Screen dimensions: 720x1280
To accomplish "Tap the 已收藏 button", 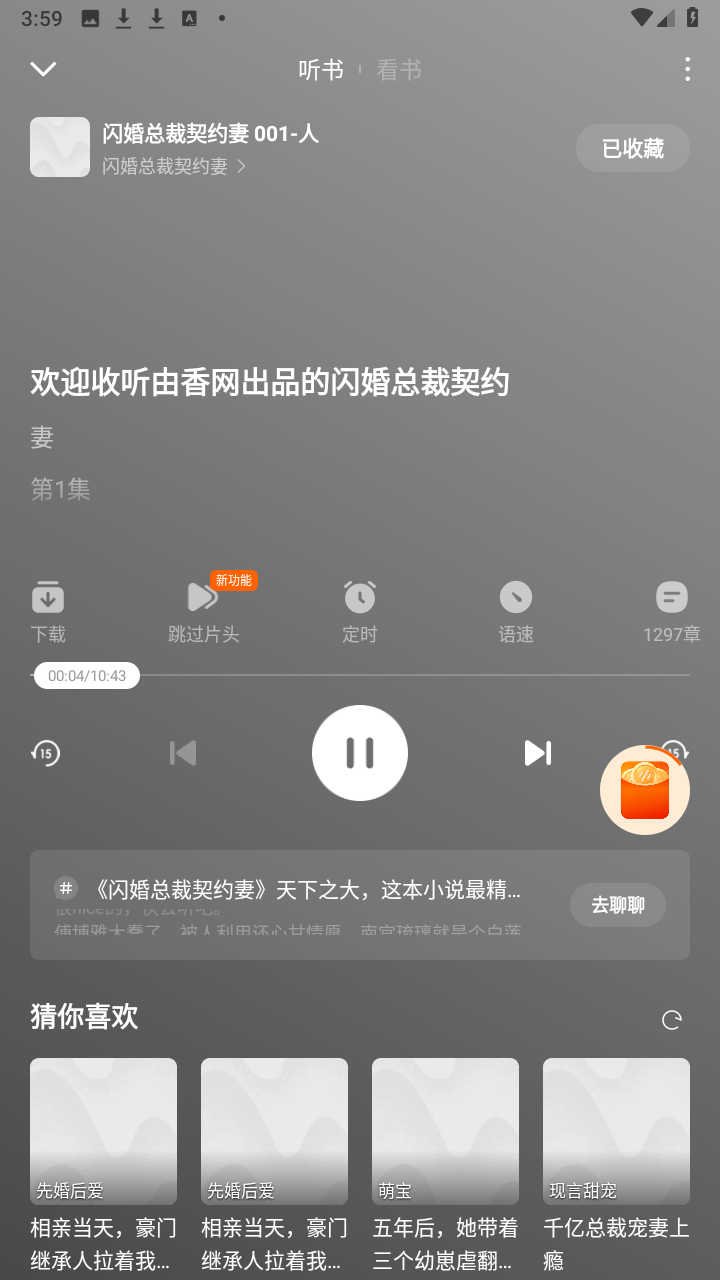I will [x=633, y=148].
